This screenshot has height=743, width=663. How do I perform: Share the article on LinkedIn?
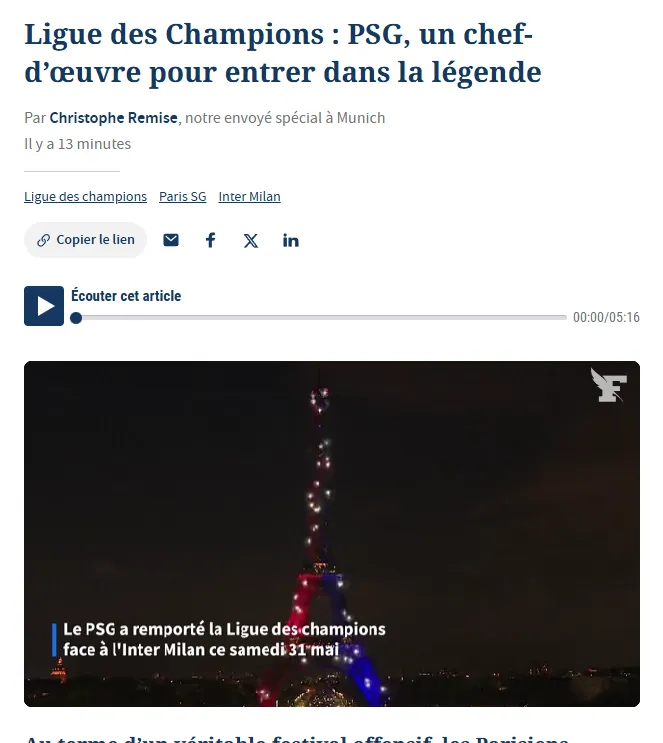(x=291, y=240)
